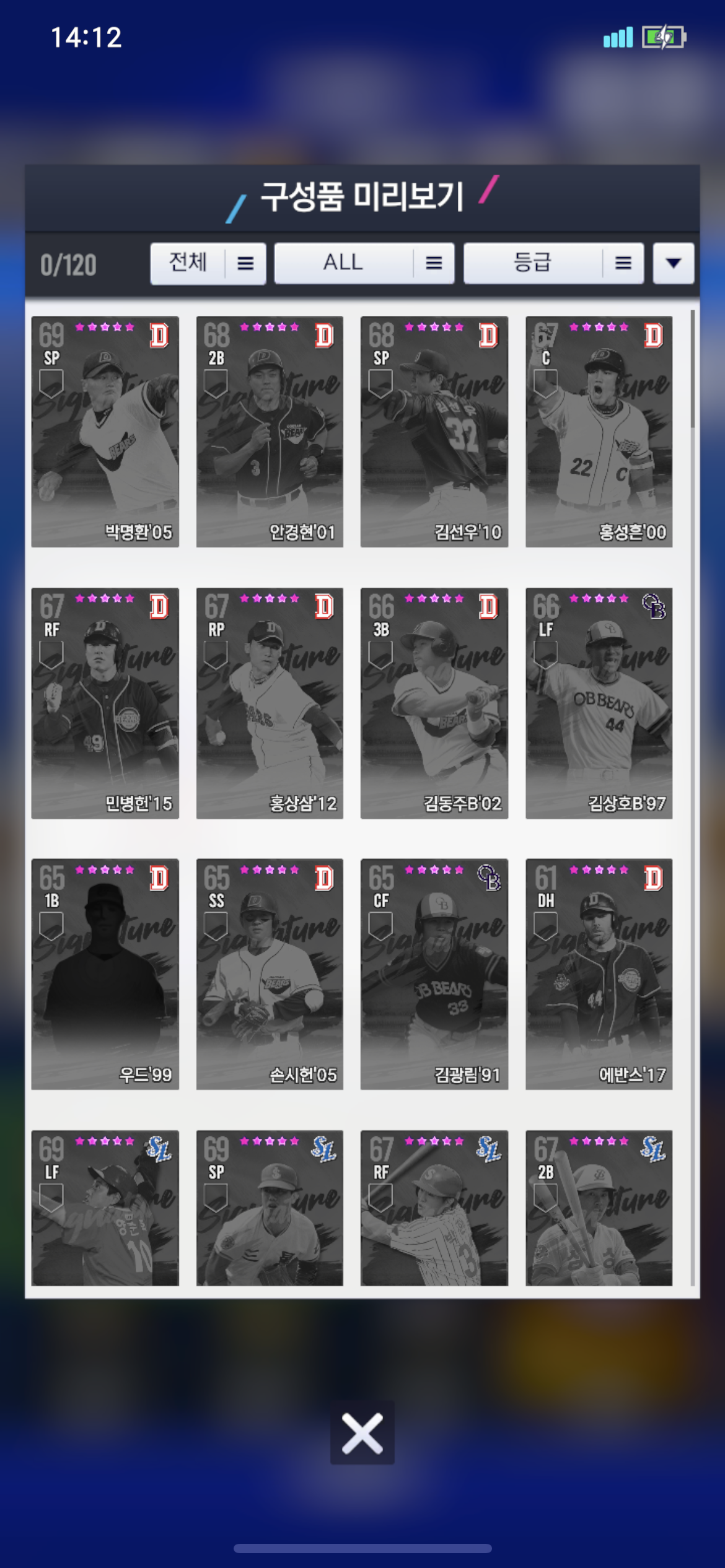The height and width of the screenshot is (1568, 725).
Task: Select the 우드'99 1B card
Action: (x=105, y=973)
